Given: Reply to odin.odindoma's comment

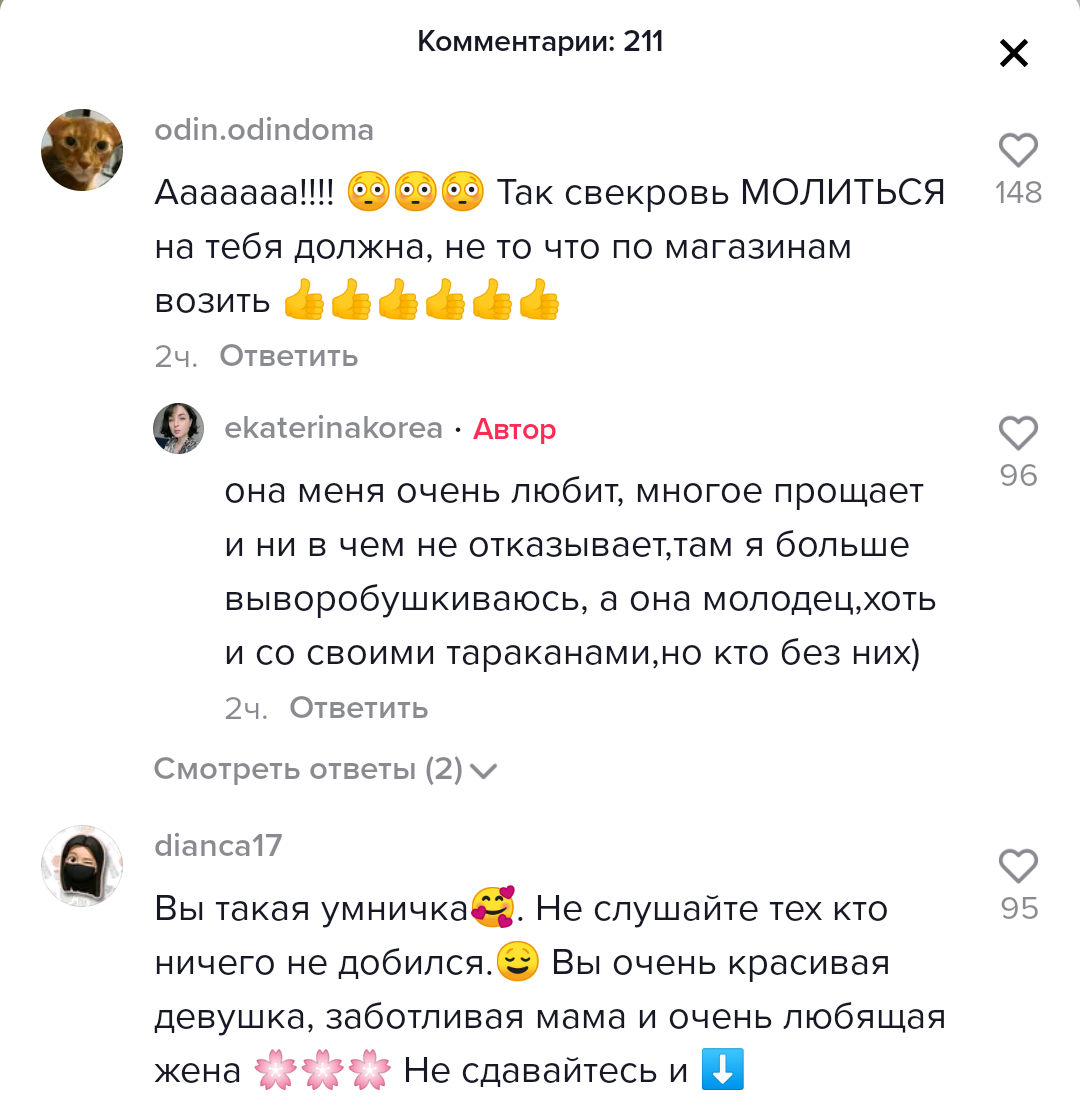Looking at the screenshot, I should 288,356.
